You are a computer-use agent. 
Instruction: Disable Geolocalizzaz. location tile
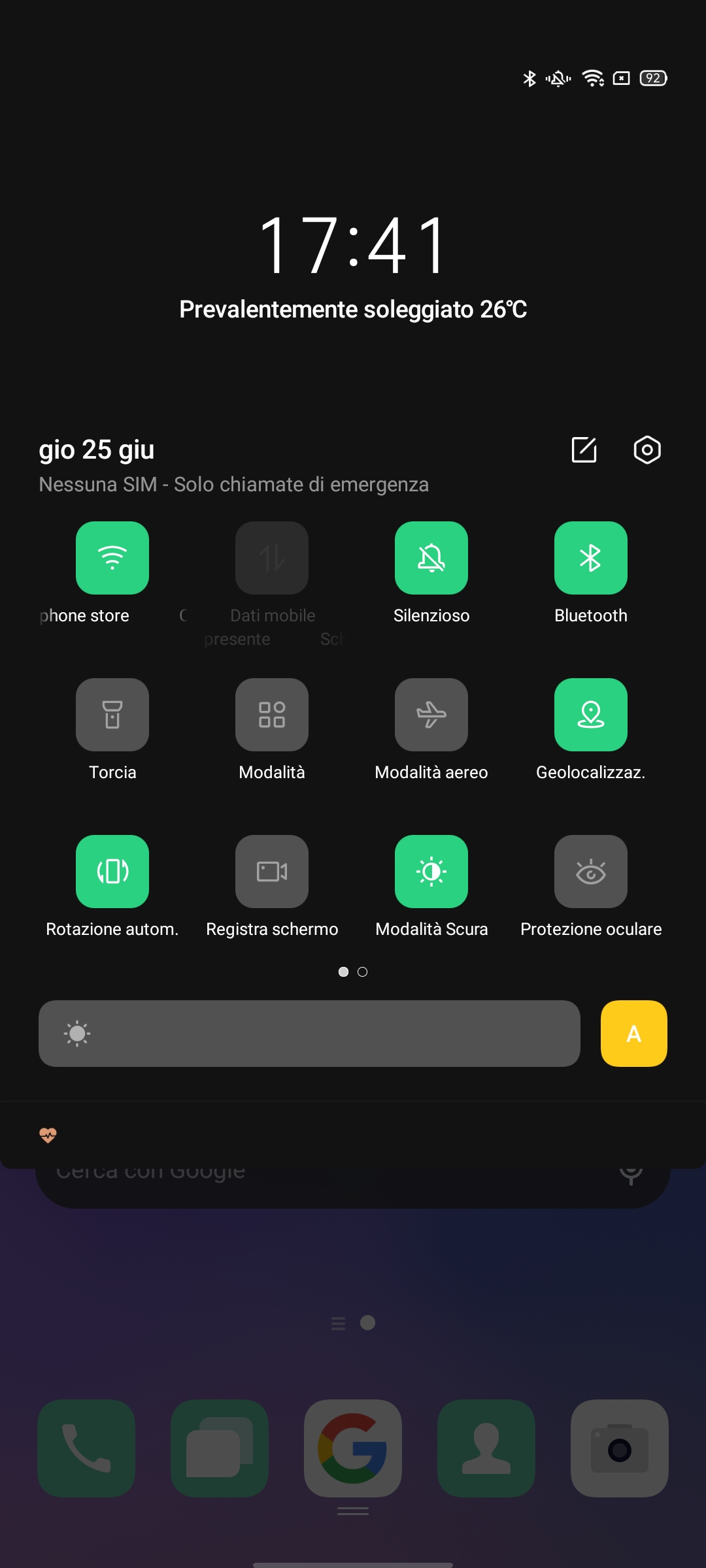(x=591, y=715)
